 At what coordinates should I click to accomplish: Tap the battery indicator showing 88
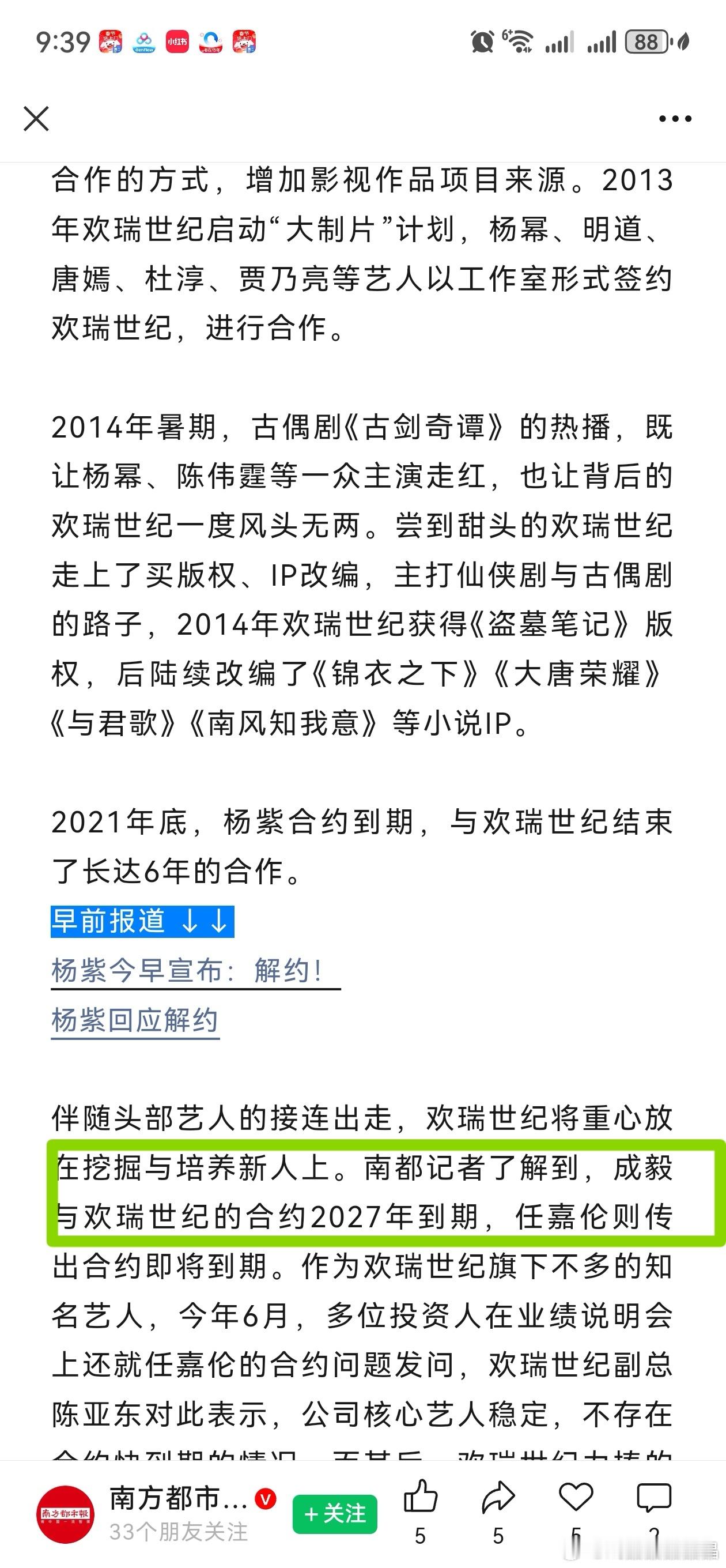coord(648,43)
